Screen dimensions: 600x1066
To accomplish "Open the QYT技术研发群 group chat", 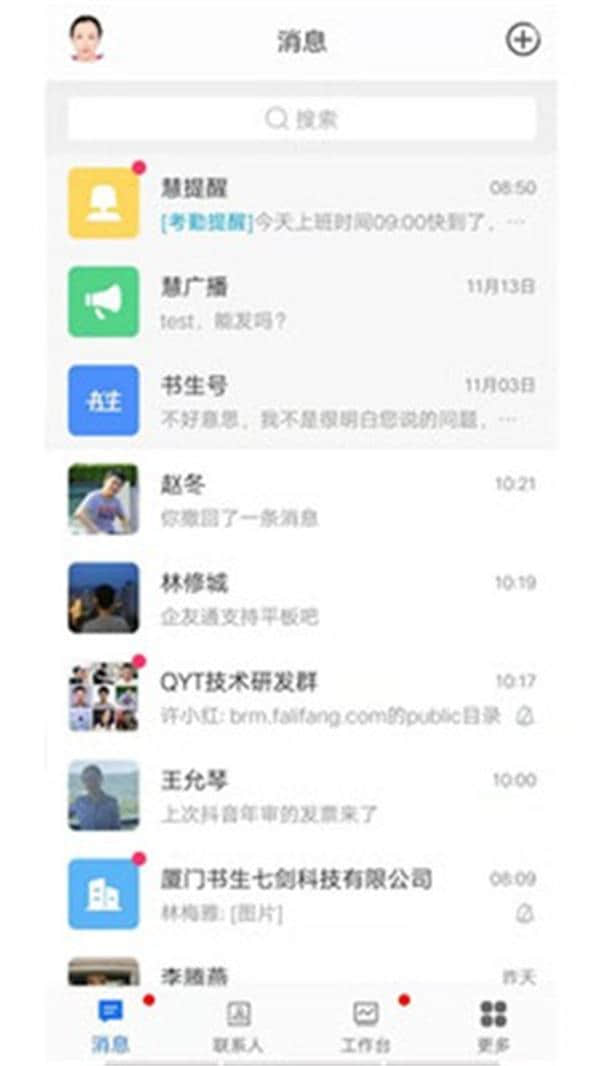I will (x=301, y=697).
